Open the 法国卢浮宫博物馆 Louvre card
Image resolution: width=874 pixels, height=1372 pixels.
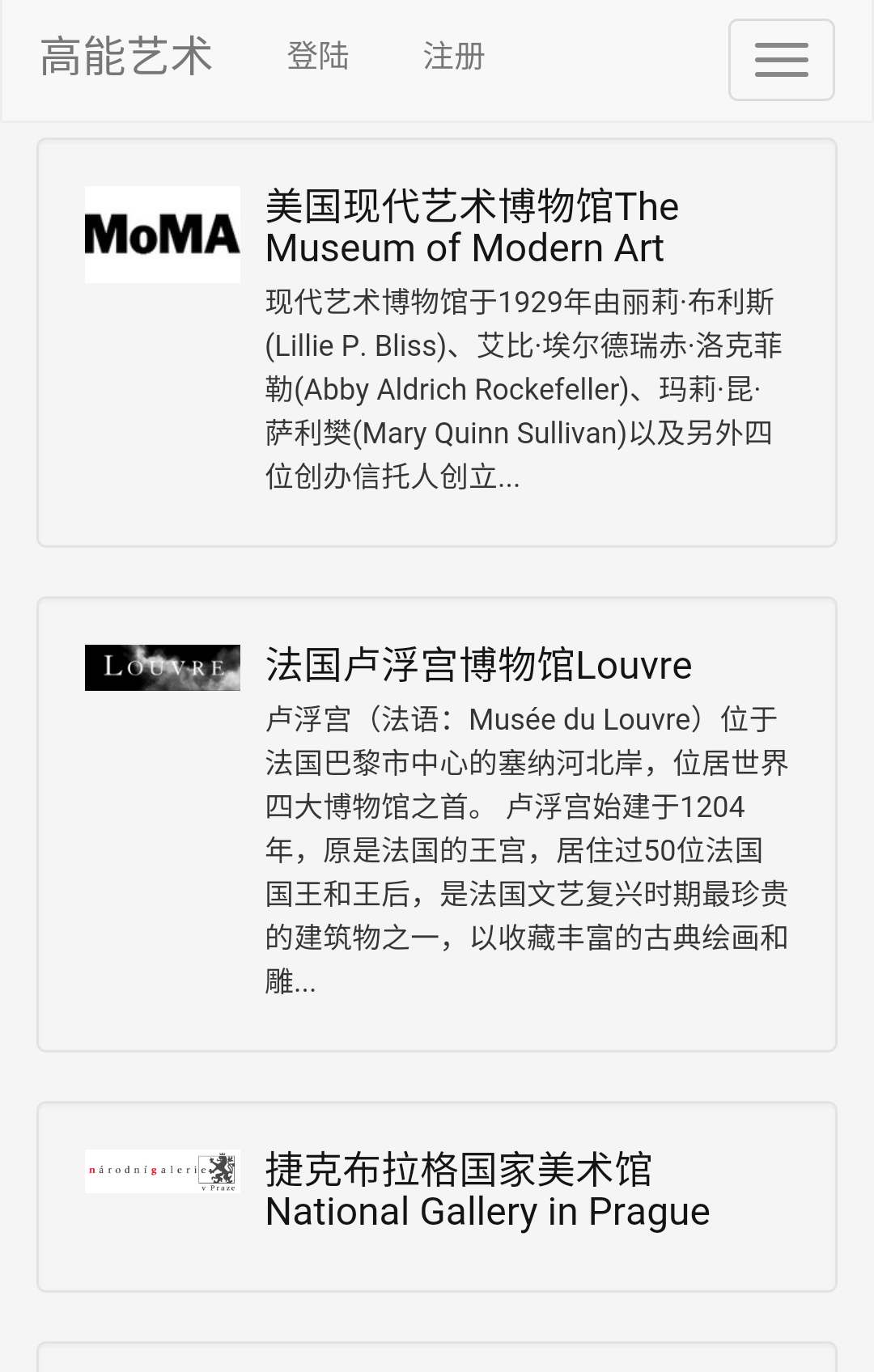click(478, 665)
